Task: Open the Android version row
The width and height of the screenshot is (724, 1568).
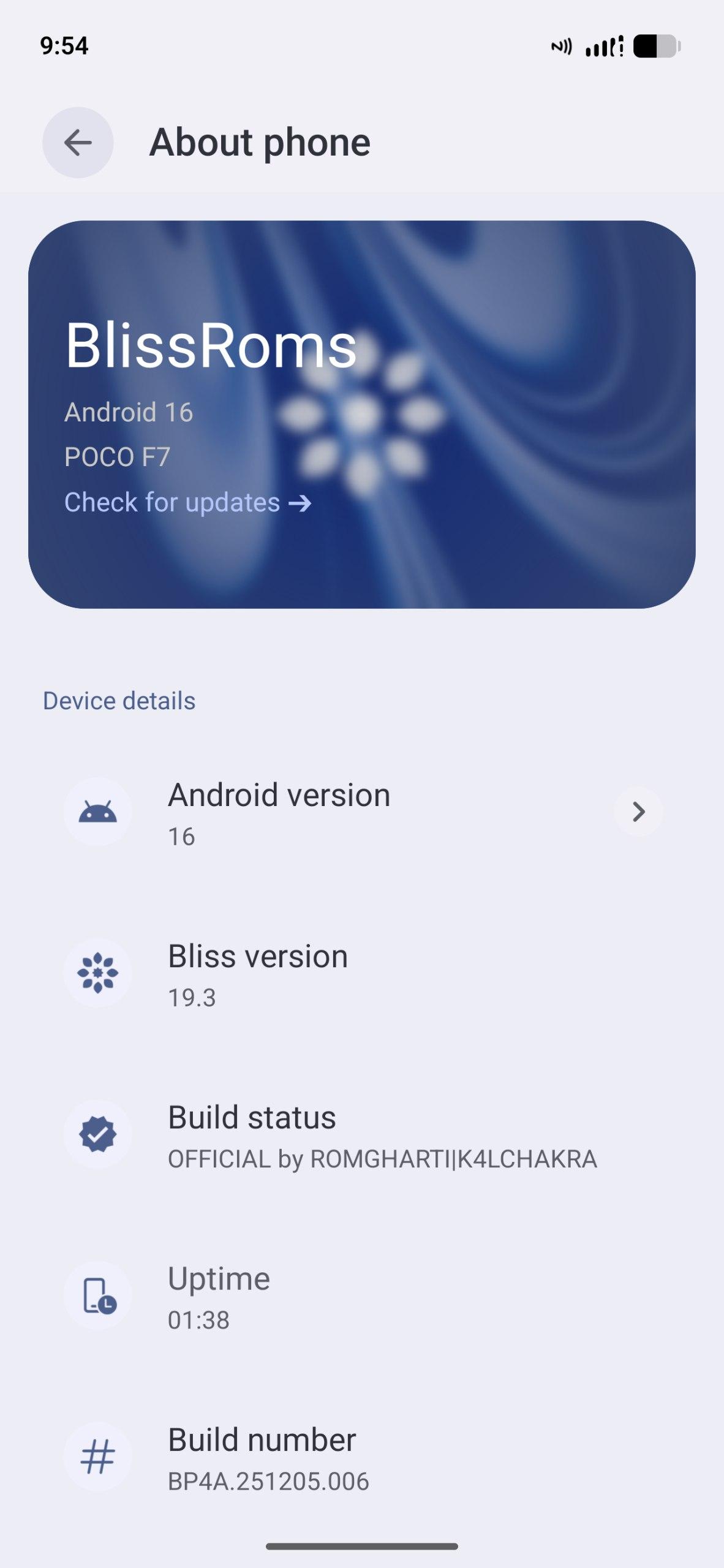Action: 361,812
